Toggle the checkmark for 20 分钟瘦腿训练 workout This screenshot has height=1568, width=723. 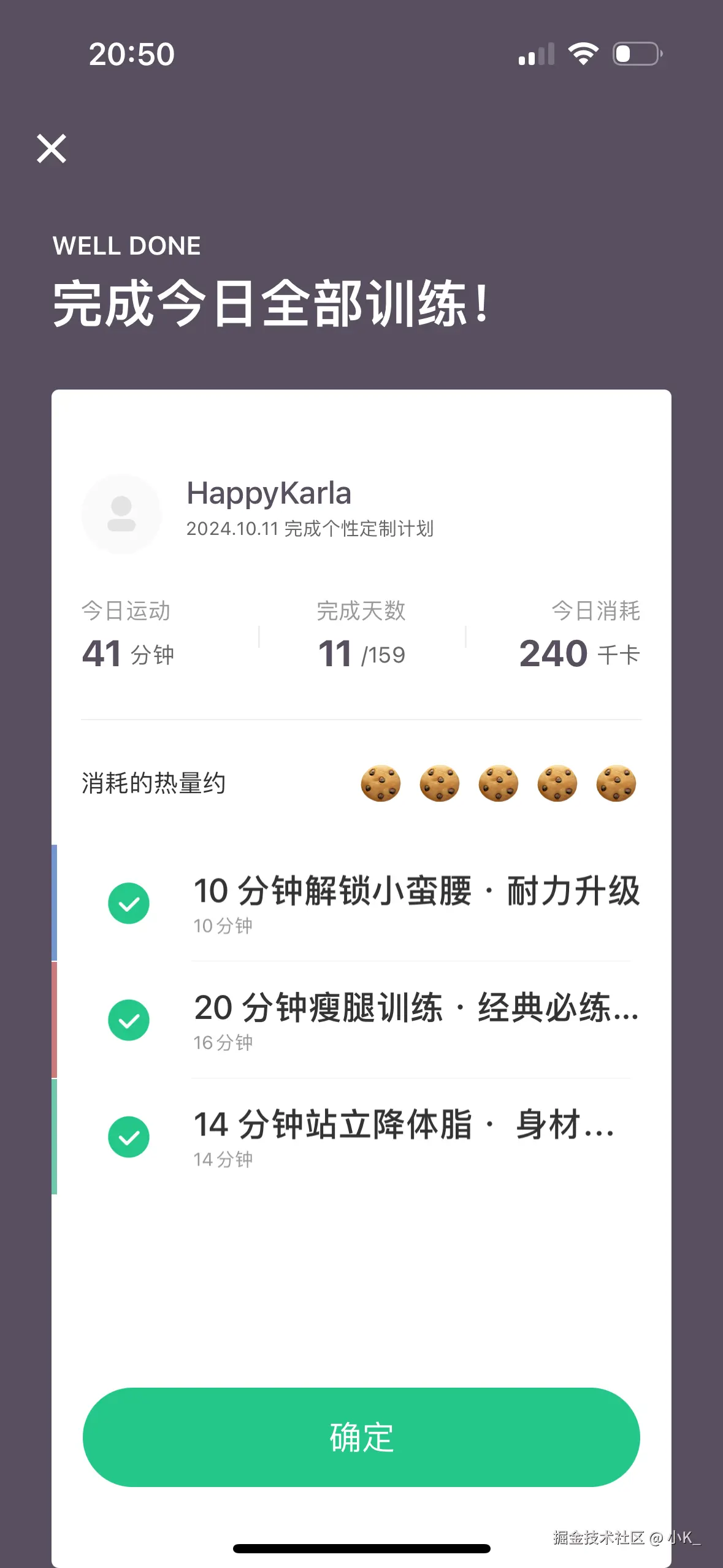129,1020
